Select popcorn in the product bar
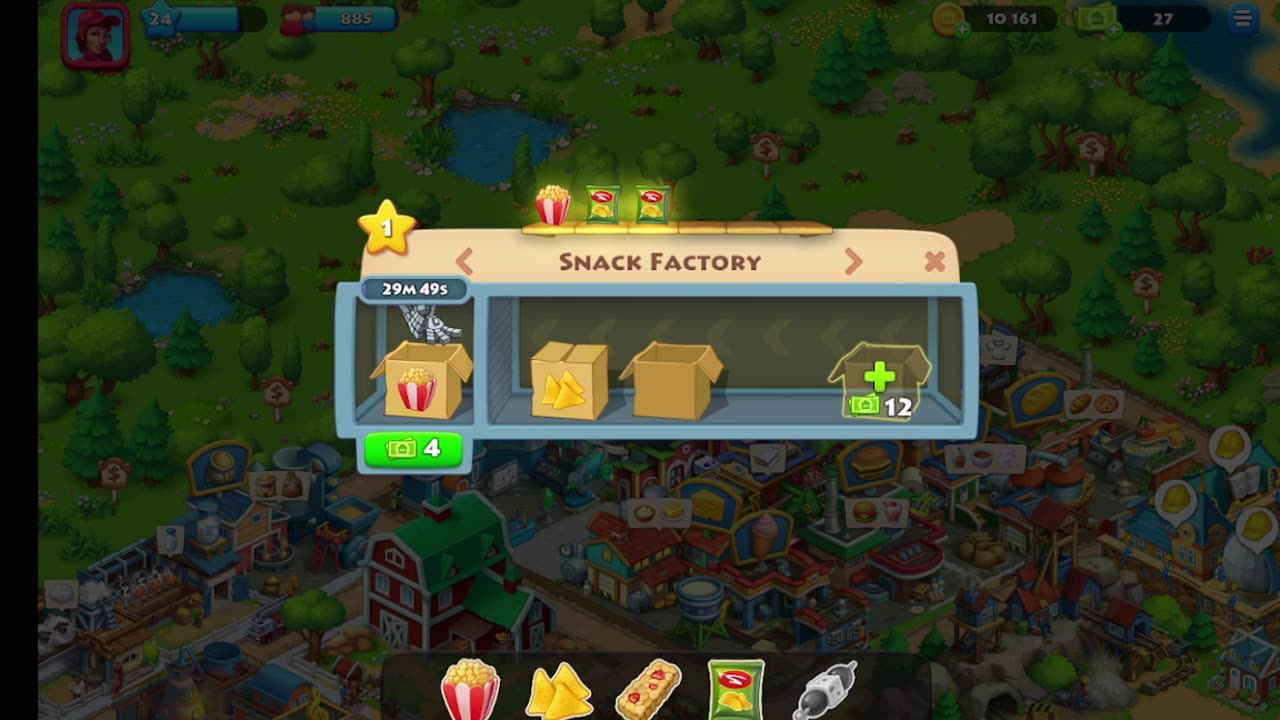The height and width of the screenshot is (720, 1280). [x=470, y=689]
